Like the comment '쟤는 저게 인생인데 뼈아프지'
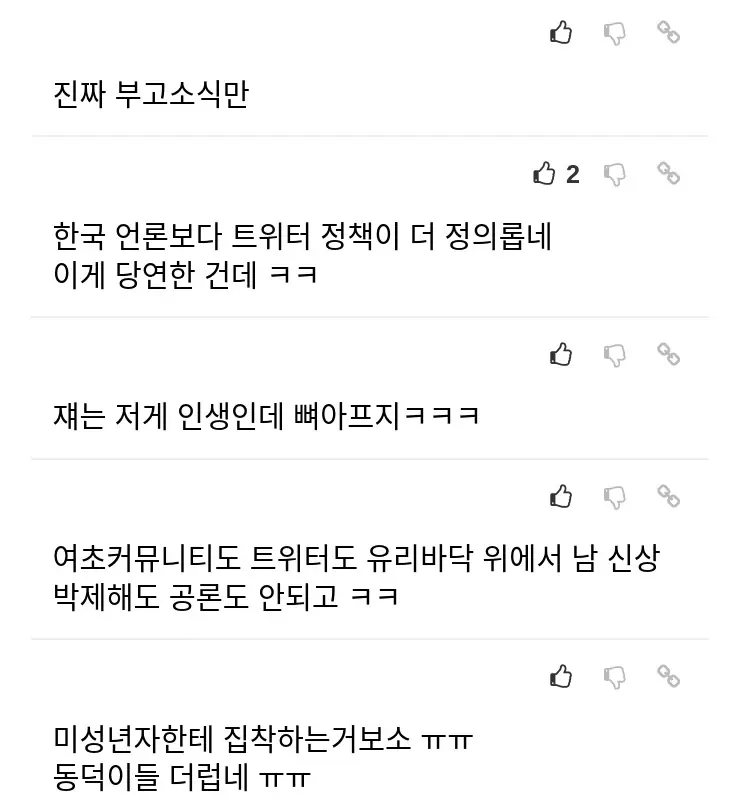Image resolution: width=740 pixels, height=801 pixels. [561, 354]
